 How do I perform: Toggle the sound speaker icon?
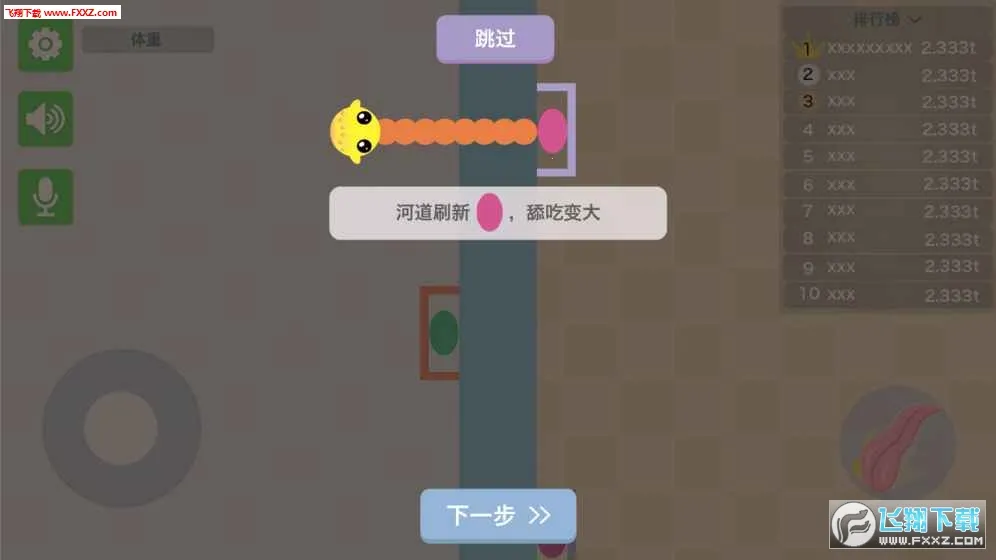click(x=45, y=120)
